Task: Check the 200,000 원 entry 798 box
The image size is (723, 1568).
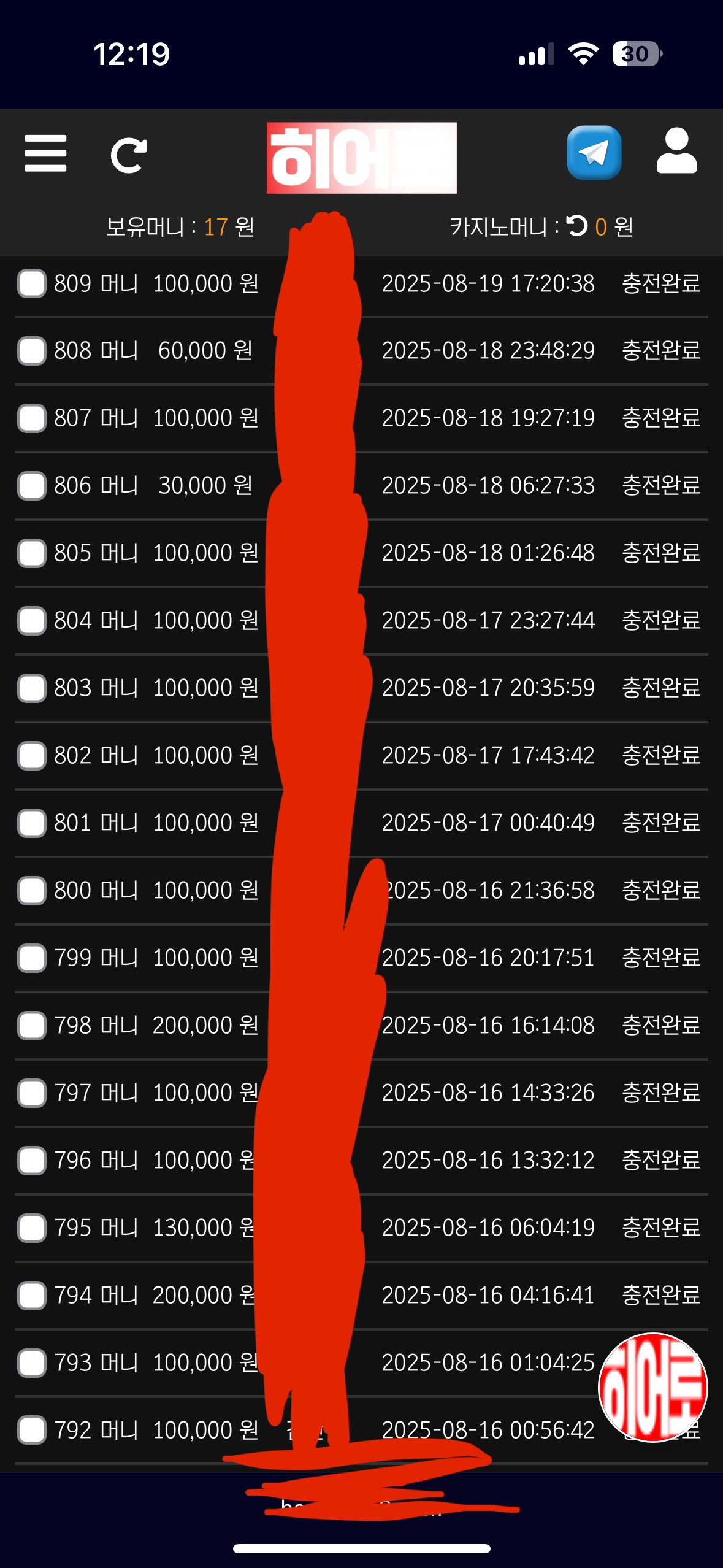Action: [32, 1026]
